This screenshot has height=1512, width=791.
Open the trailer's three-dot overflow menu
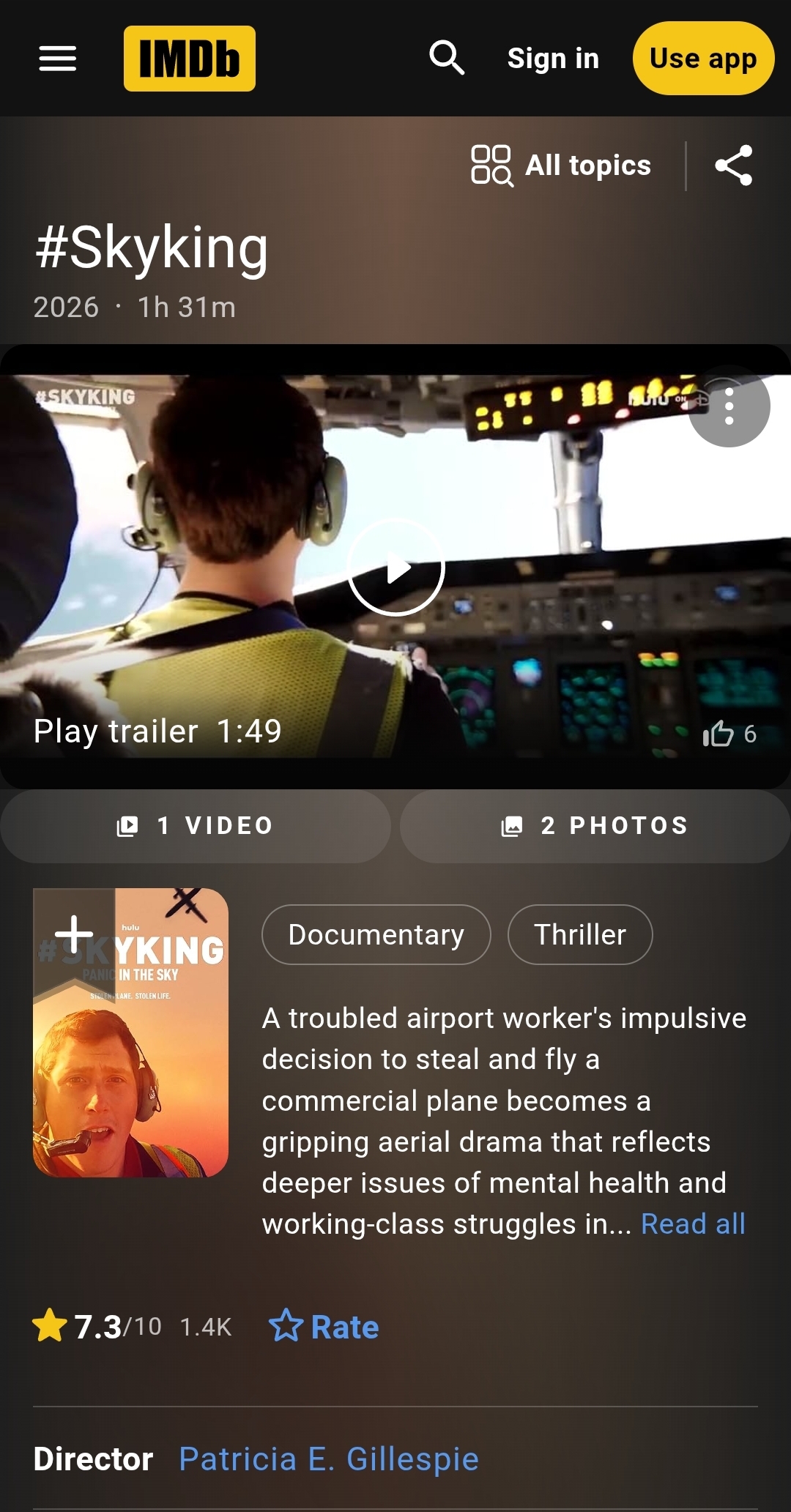coord(729,406)
